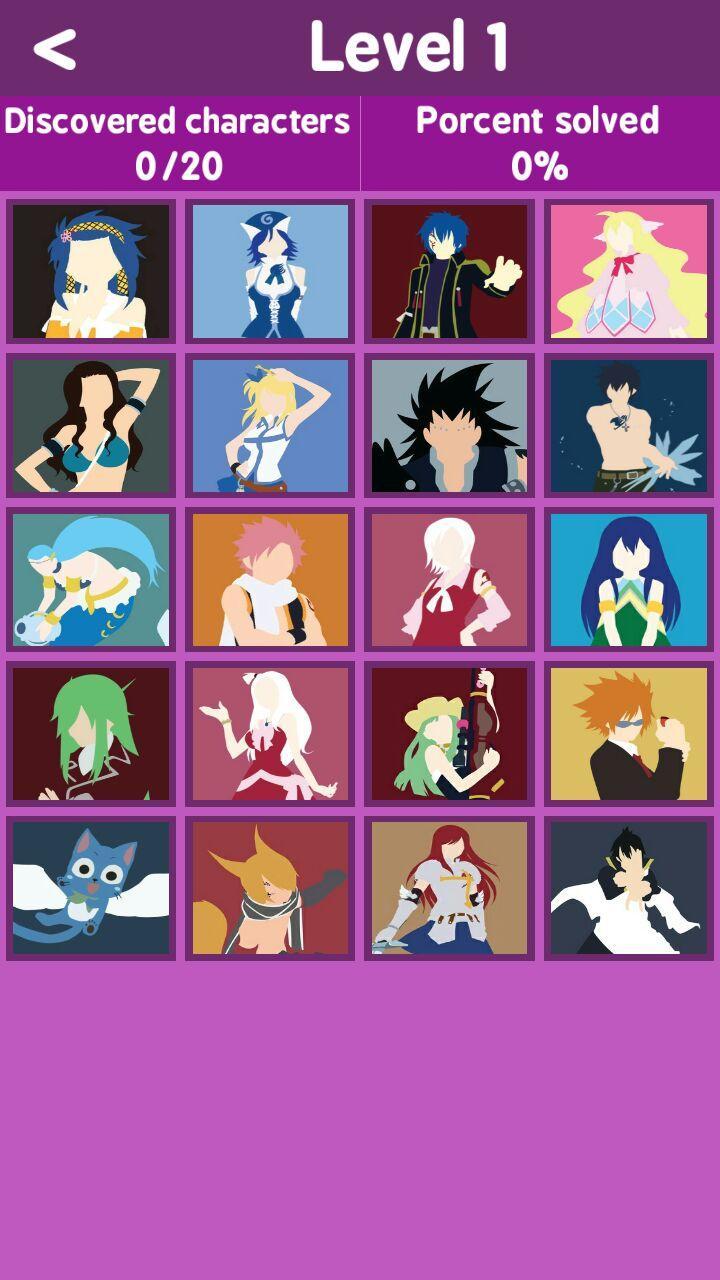Select the man with the red face tattoo
The image size is (720, 1280).
pos(448,271)
